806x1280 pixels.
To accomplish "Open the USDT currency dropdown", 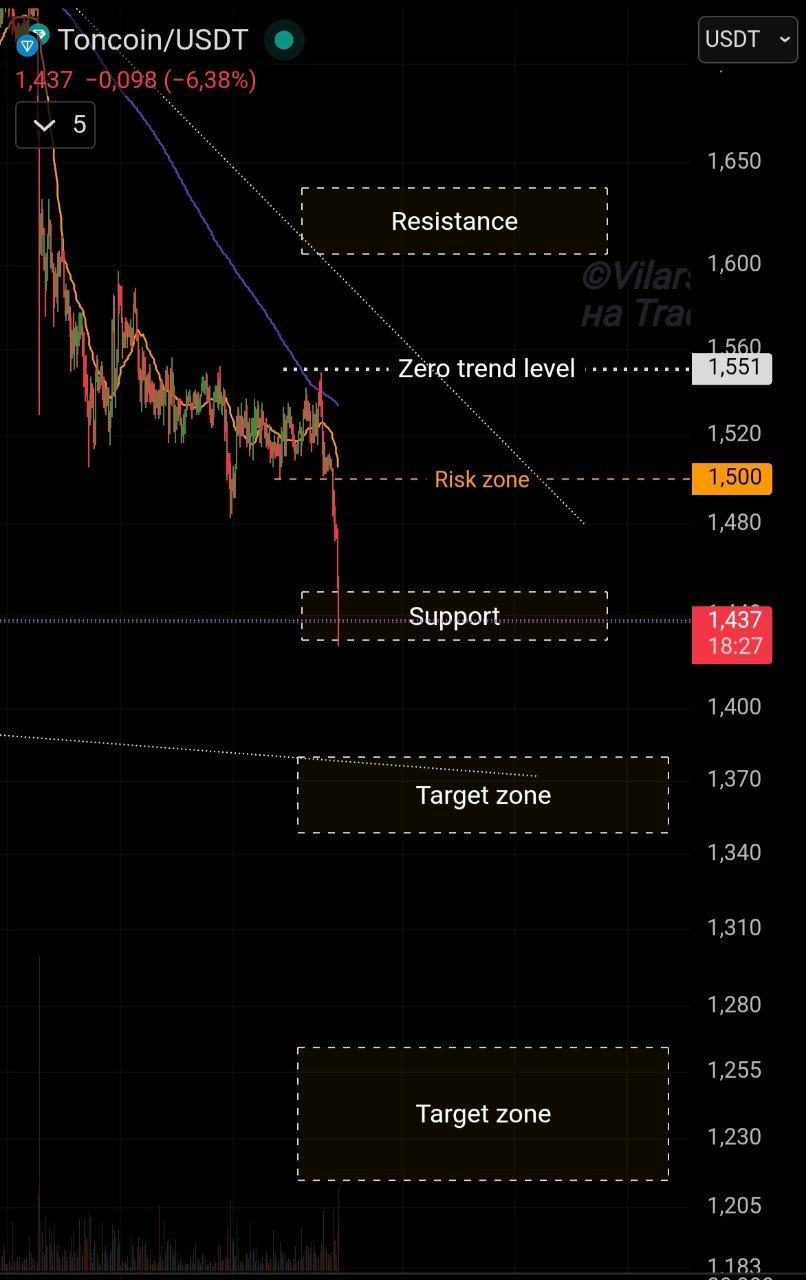I will tap(746, 40).
